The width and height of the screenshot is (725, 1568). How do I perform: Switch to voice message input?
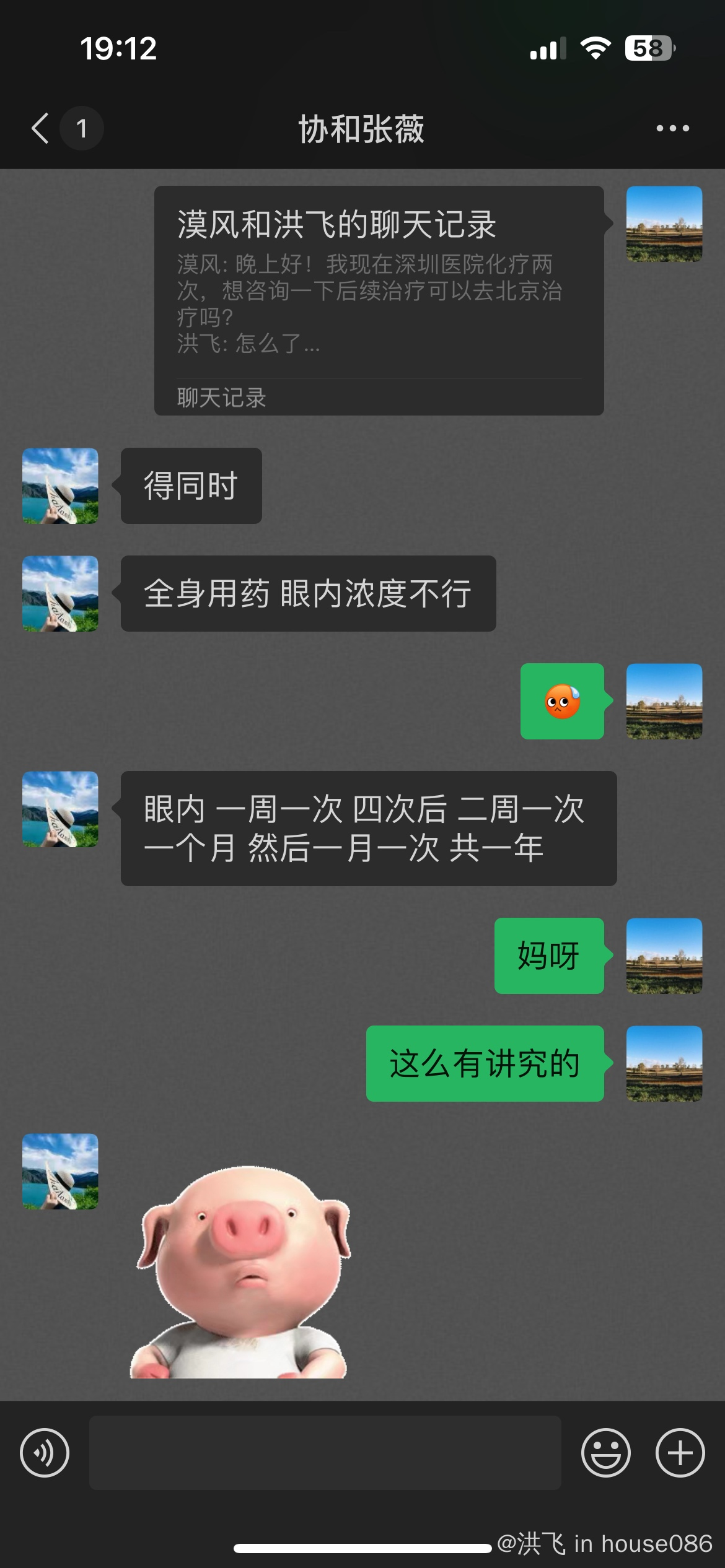pos(45,1452)
